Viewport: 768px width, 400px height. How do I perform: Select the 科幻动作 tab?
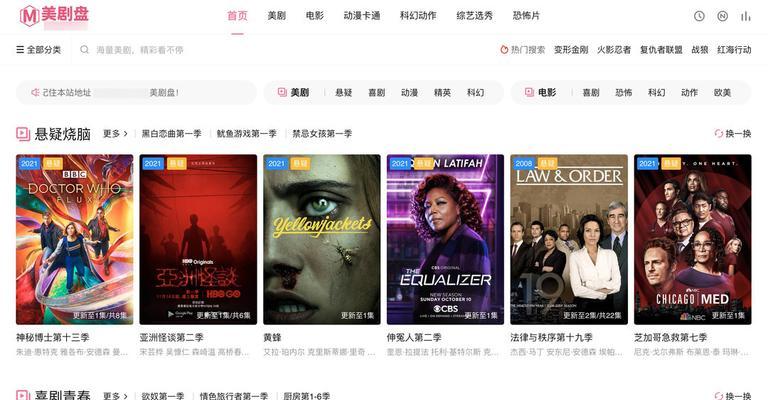click(418, 16)
